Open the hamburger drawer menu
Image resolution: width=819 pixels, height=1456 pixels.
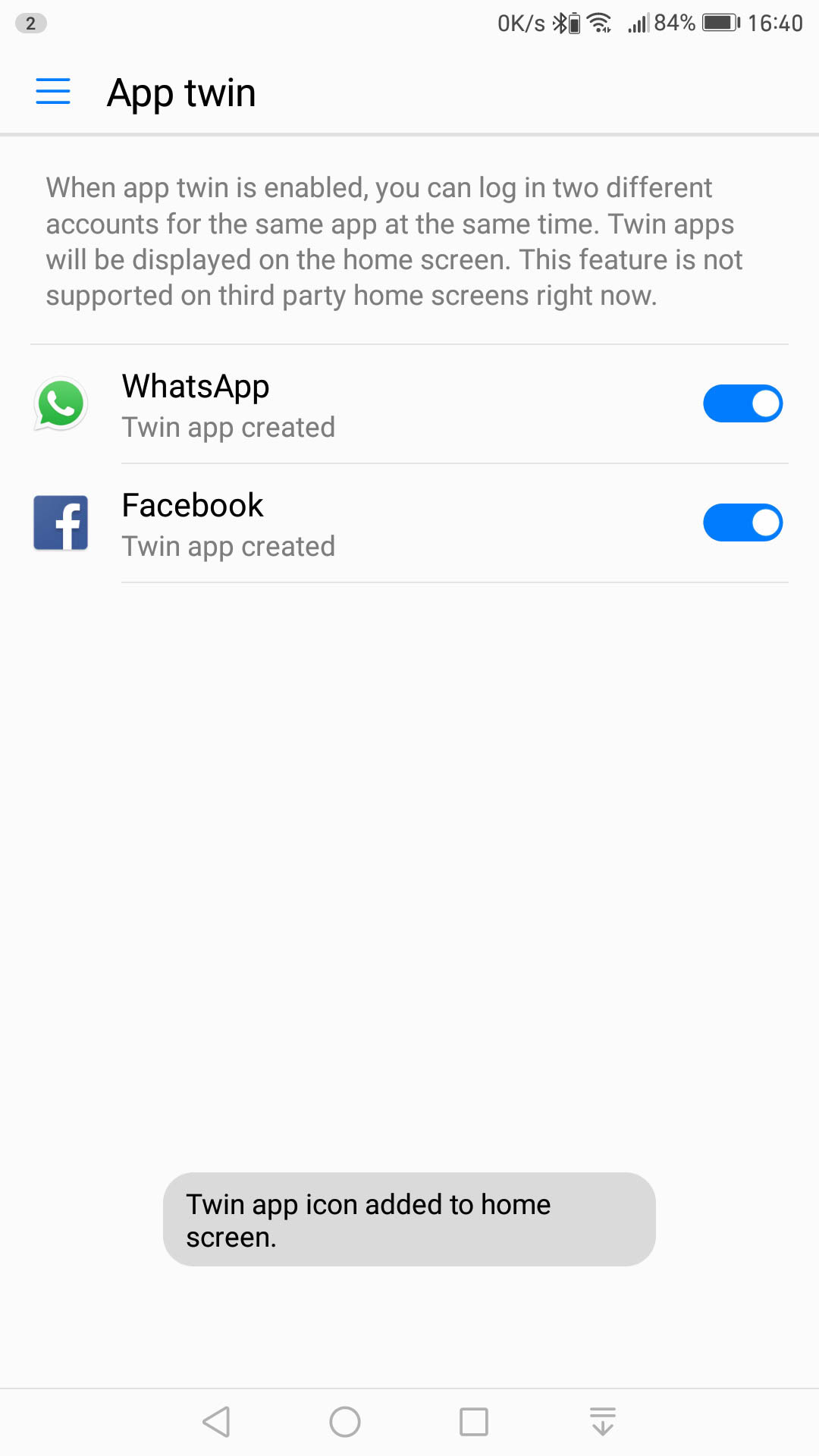[53, 92]
